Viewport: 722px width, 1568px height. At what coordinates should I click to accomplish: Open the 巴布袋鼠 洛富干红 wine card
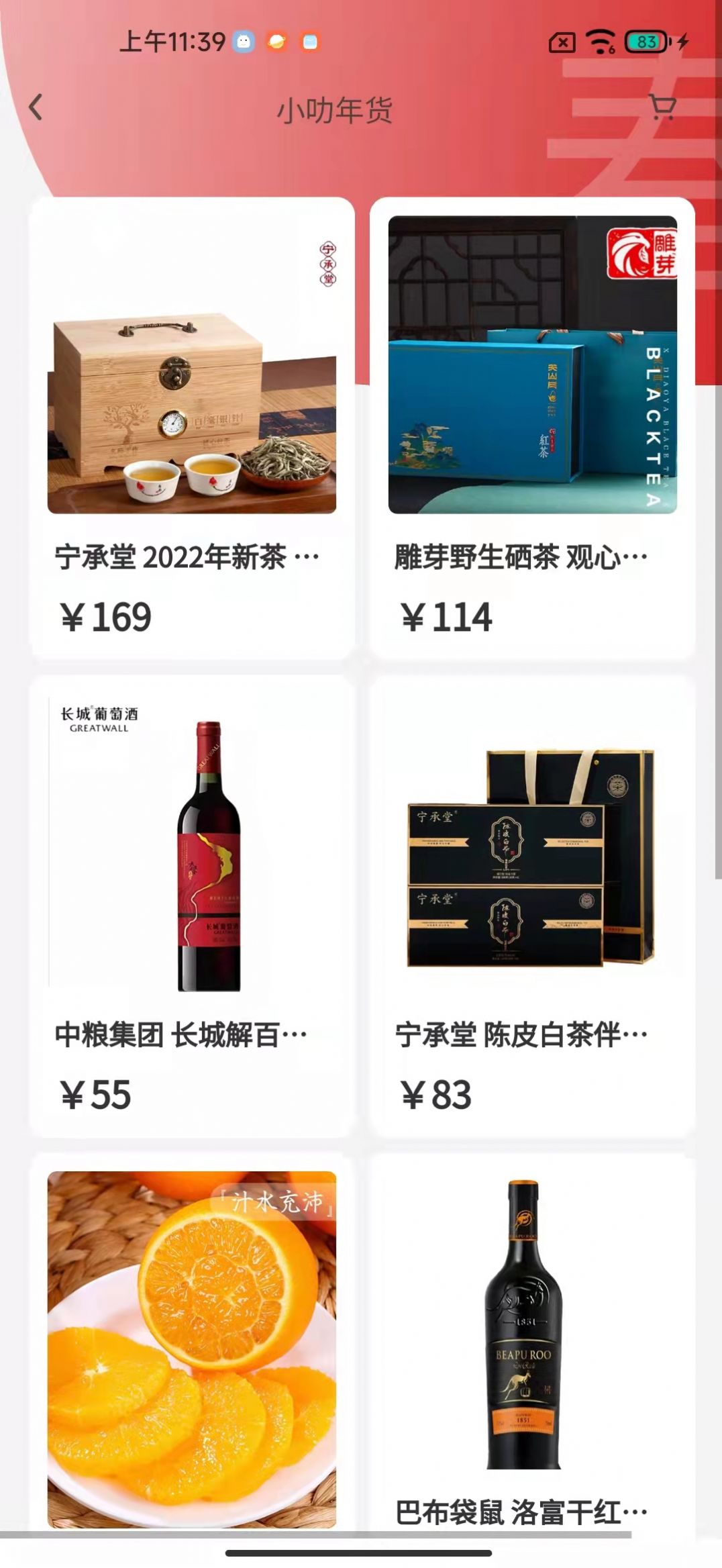(x=532, y=1349)
